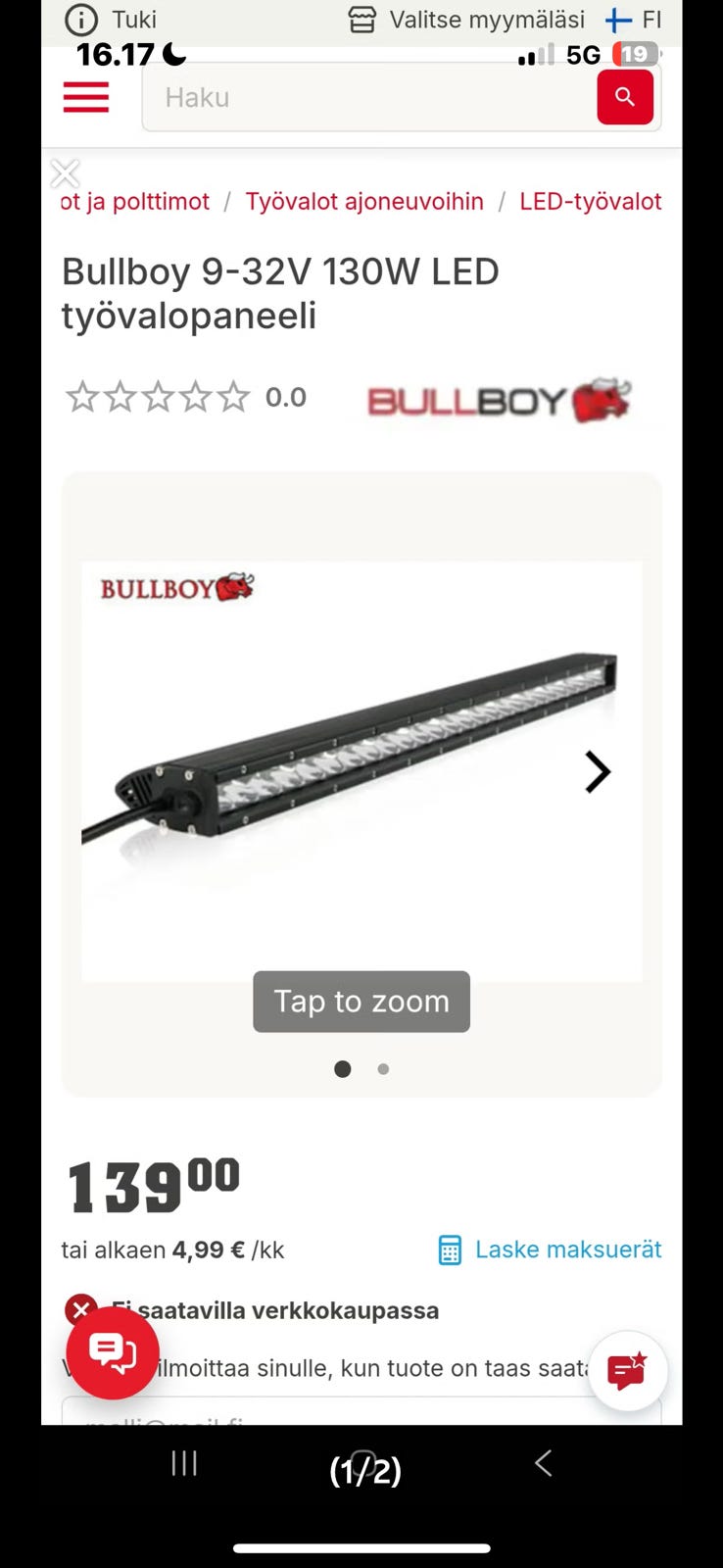The image size is (723, 1568).
Task: Open recent apps from the navigation bar
Action: (x=184, y=1463)
